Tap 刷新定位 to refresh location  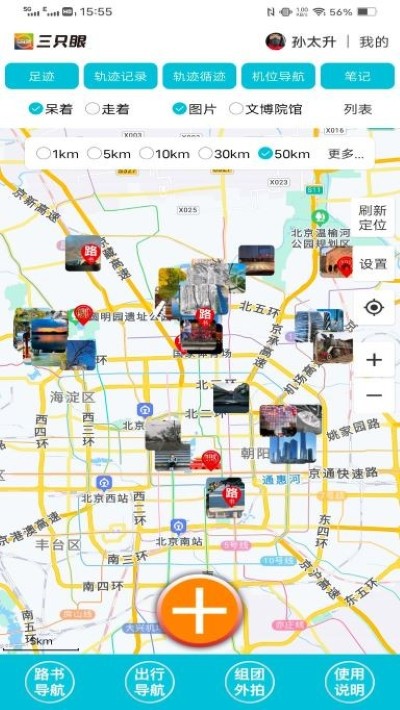(373, 217)
